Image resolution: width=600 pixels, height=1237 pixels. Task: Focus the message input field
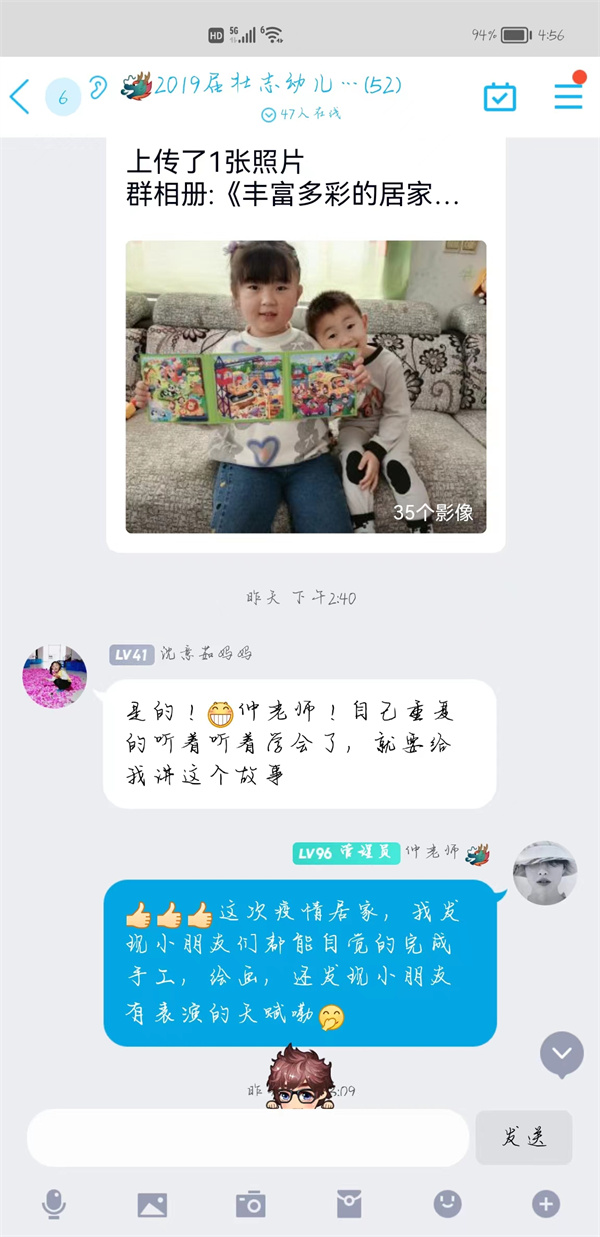pyautogui.click(x=247, y=1137)
